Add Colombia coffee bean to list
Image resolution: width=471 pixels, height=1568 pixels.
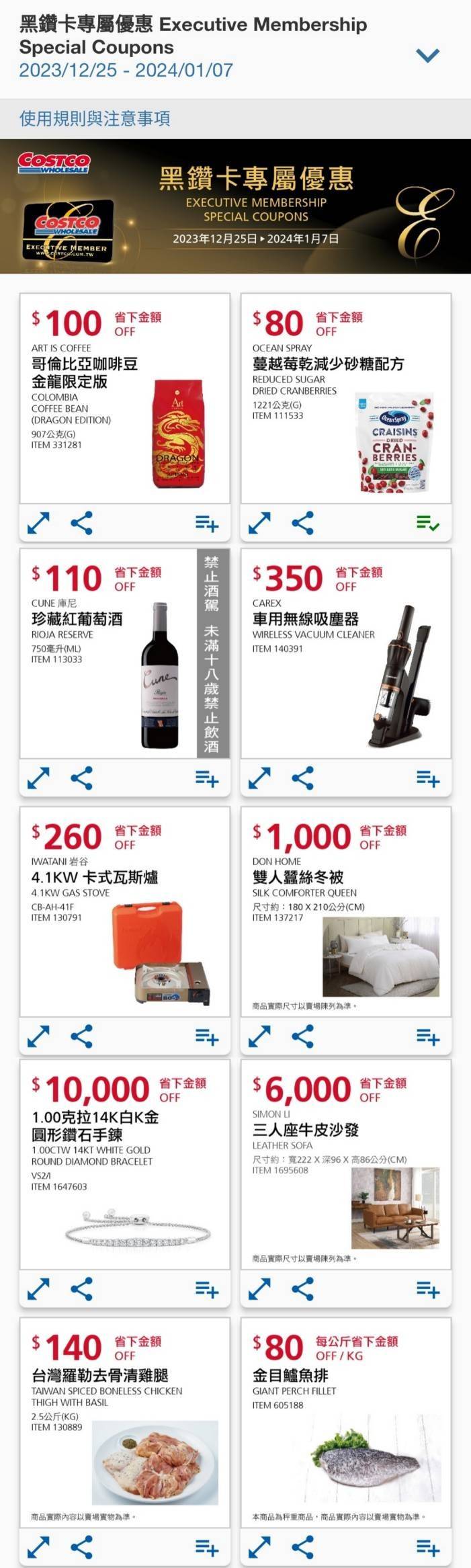pyautogui.click(x=206, y=523)
